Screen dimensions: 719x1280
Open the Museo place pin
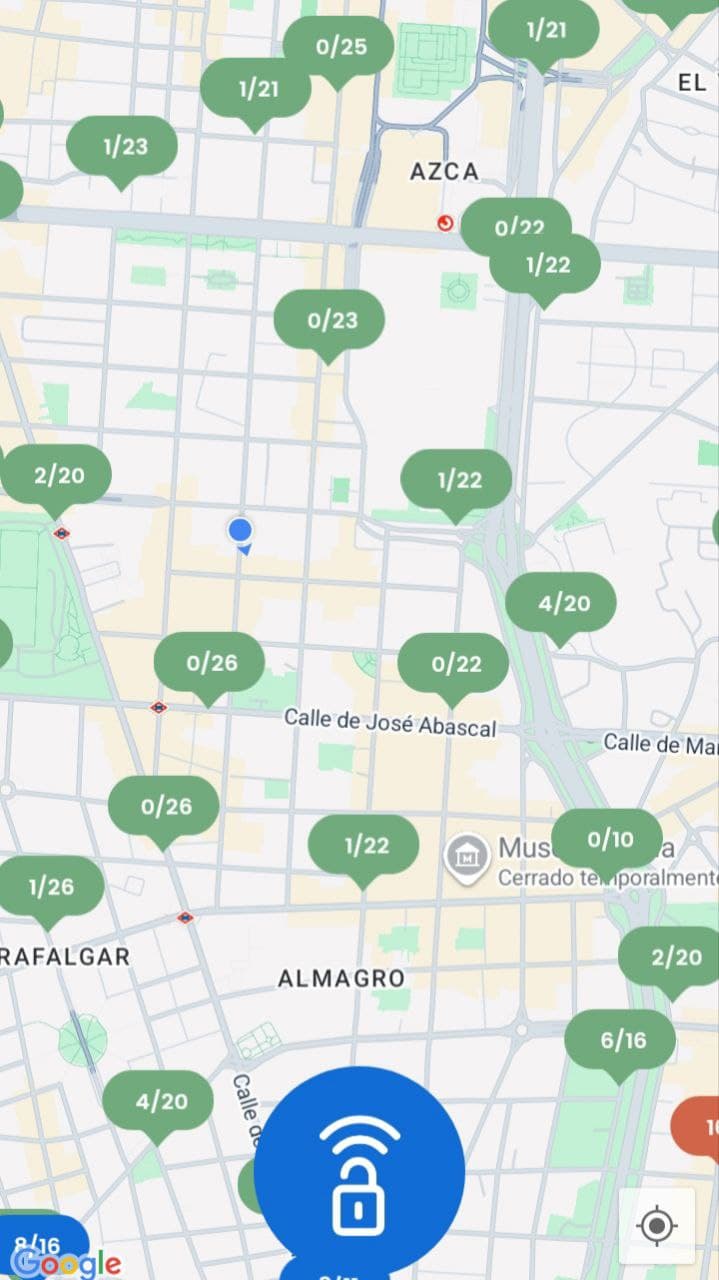coord(466,858)
